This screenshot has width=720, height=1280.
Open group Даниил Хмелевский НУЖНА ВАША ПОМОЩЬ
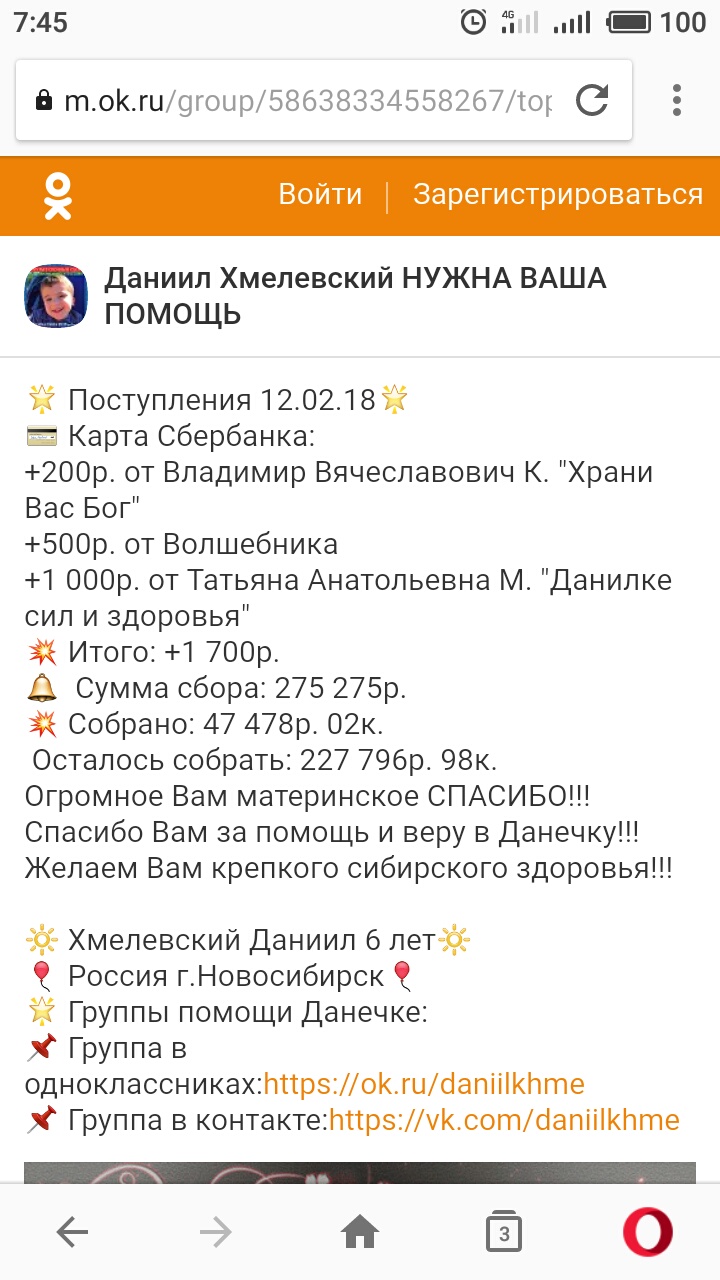click(355, 296)
